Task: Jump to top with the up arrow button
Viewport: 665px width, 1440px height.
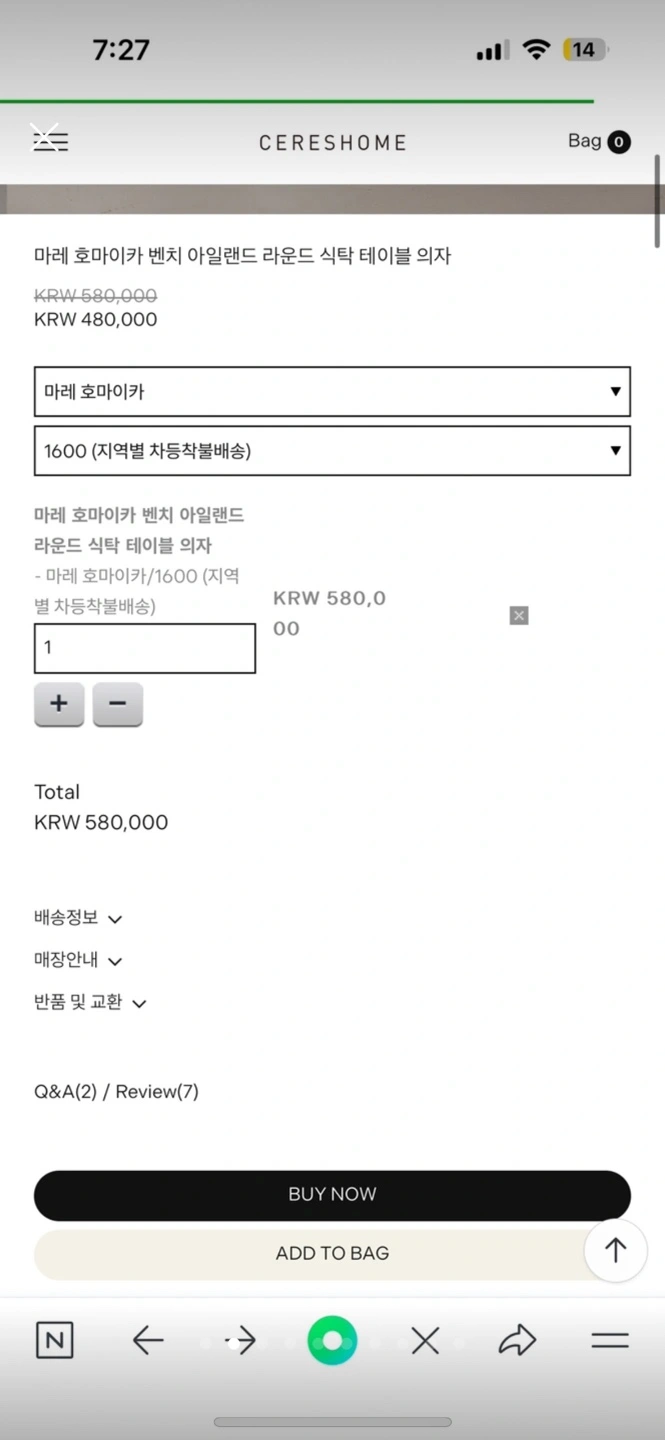Action: click(x=616, y=1250)
